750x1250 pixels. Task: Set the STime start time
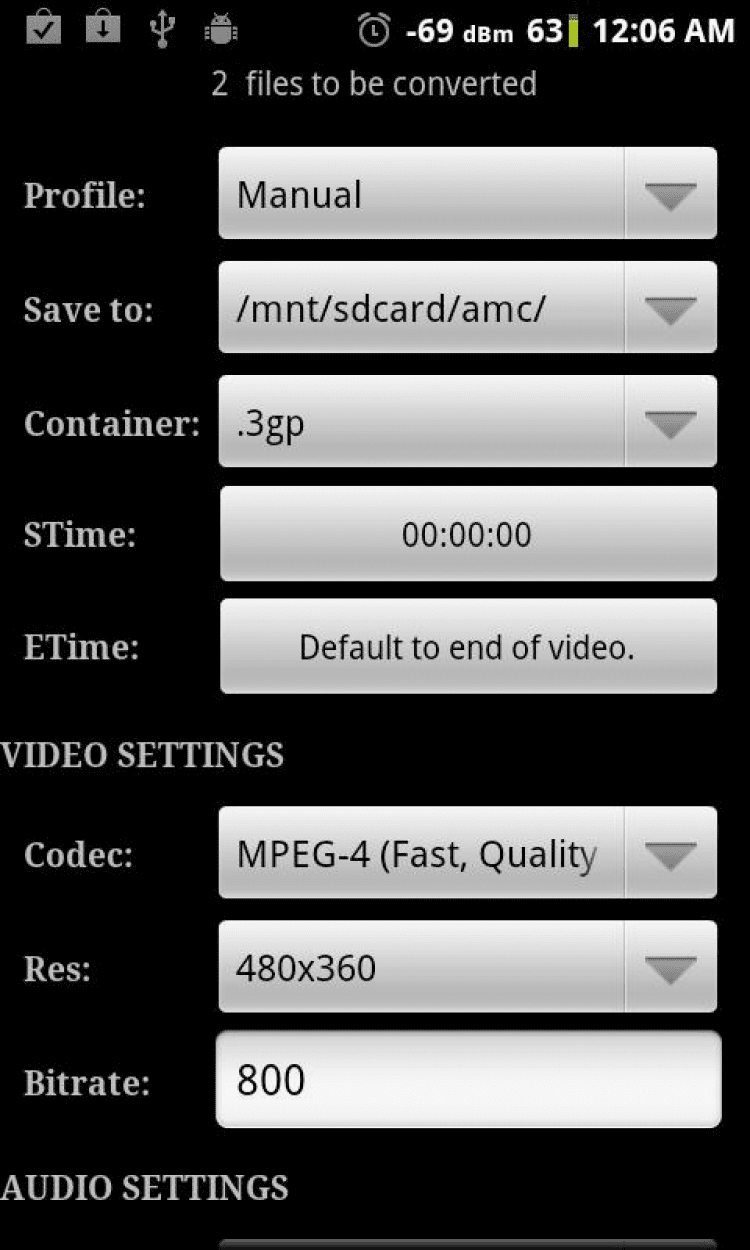pyautogui.click(x=467, y=534)
